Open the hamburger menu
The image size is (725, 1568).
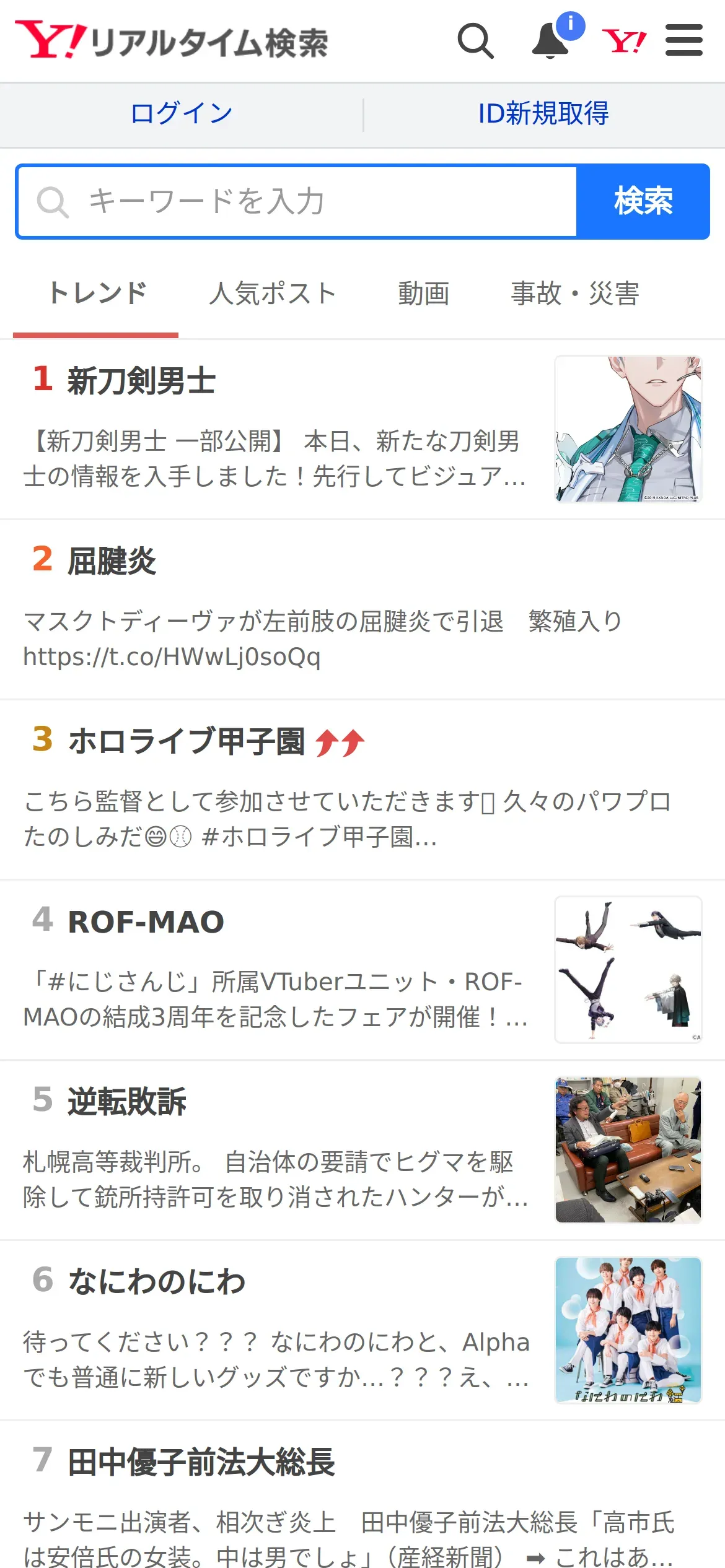coord(684,41)
